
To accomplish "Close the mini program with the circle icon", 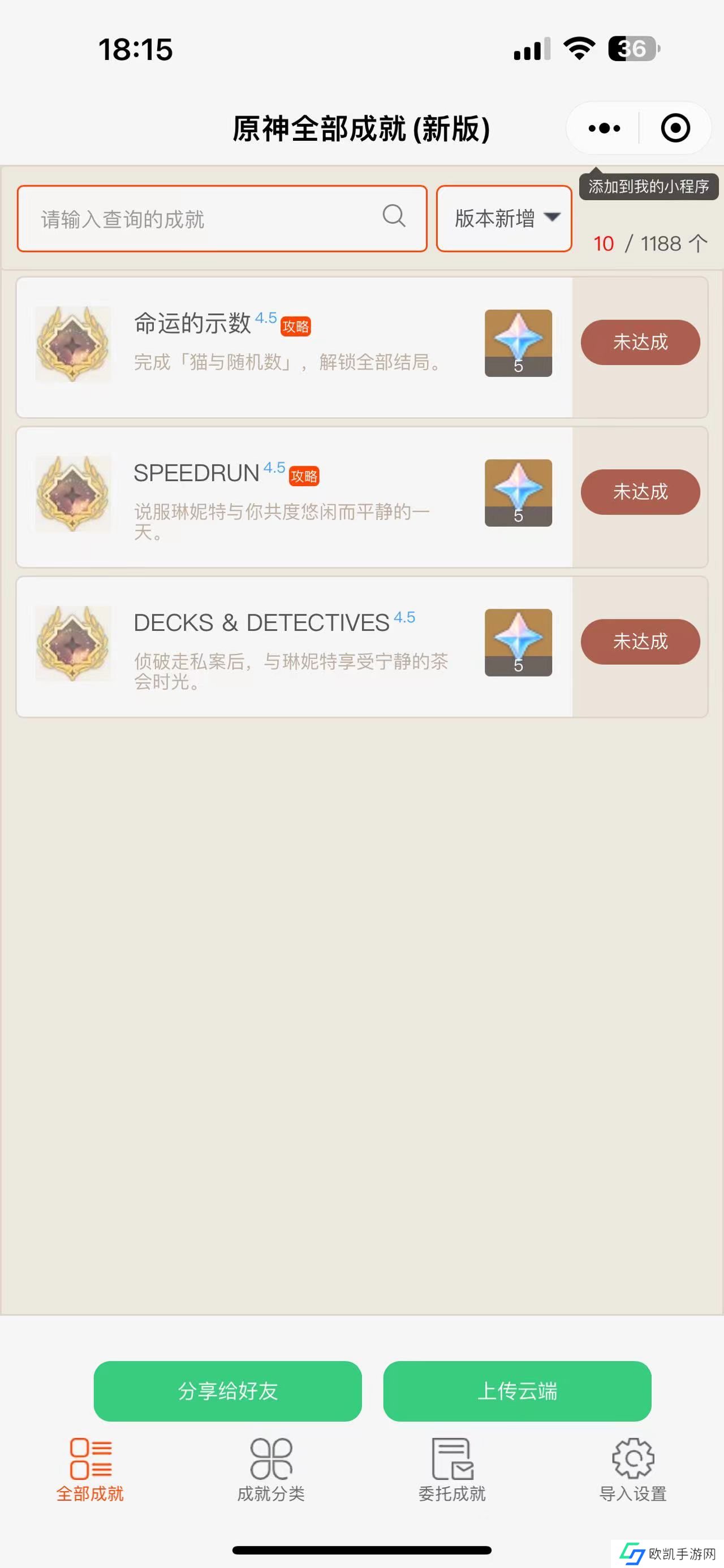I will point(675,128).
